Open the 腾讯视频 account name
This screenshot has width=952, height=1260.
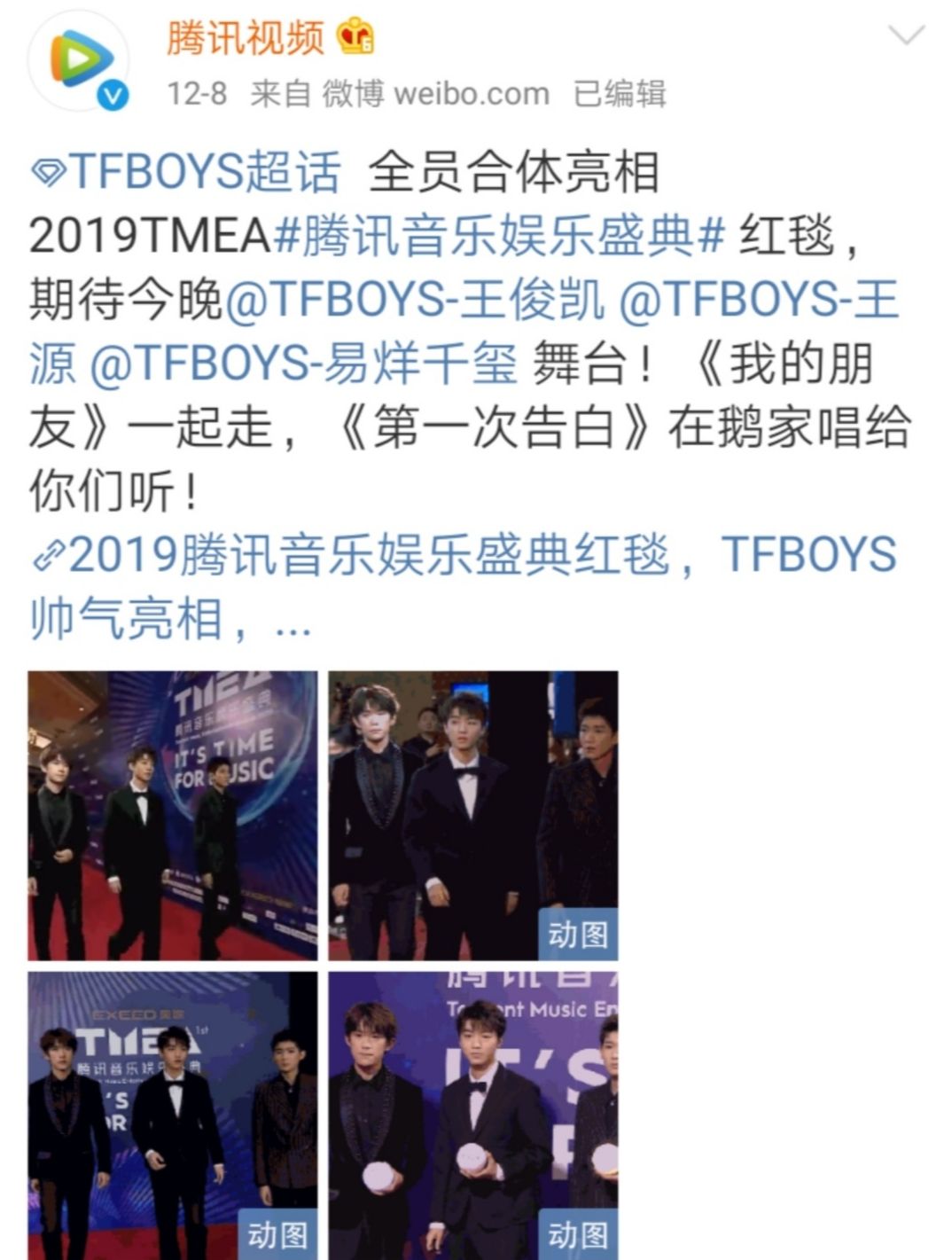(246, 38)
